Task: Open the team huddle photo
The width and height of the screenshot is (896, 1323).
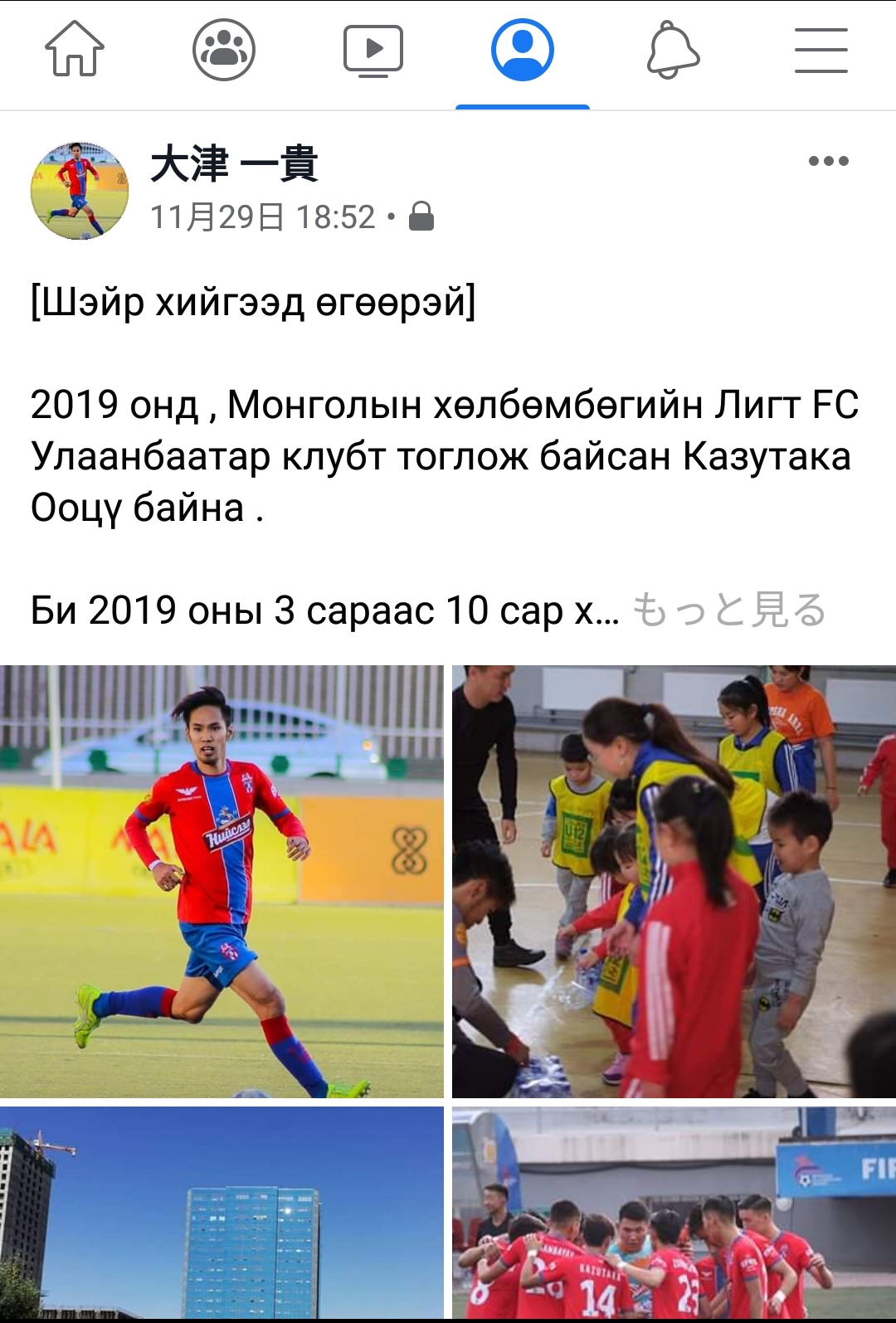Action: click(674, 1213)
